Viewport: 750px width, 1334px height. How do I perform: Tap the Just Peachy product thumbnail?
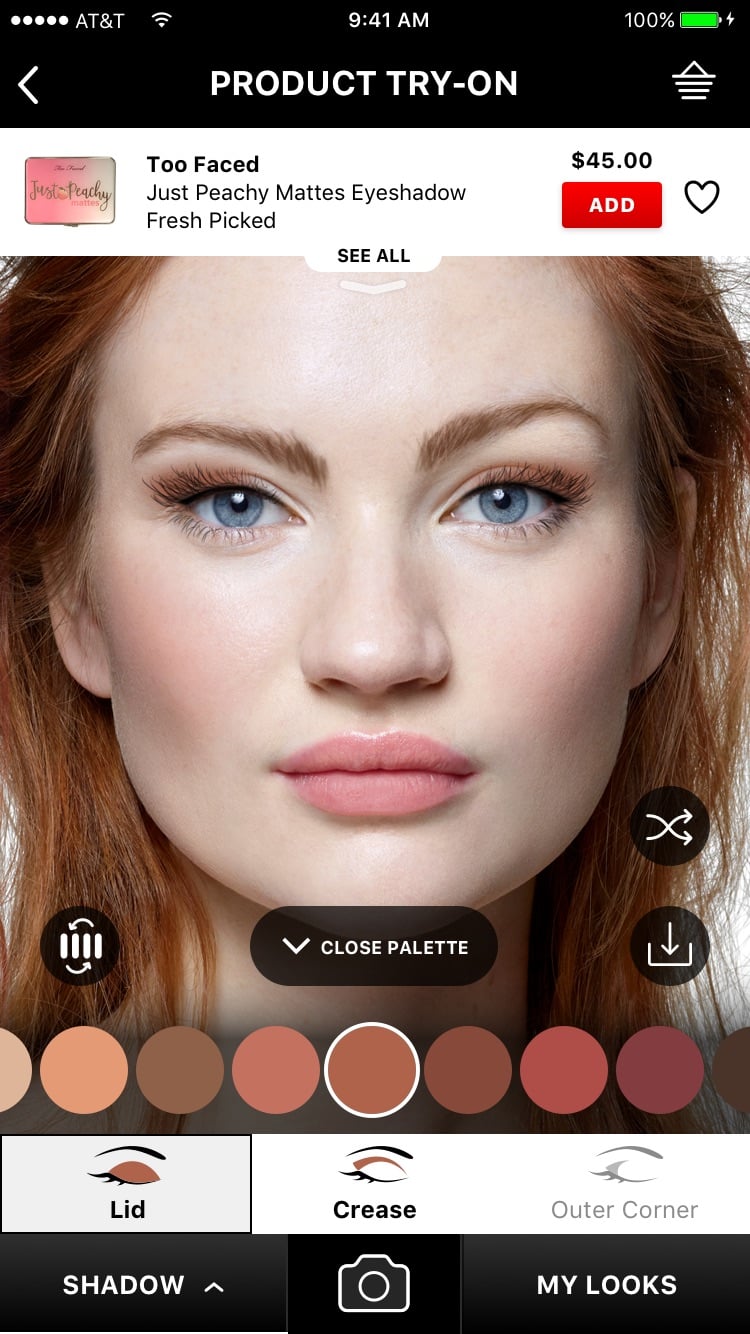70,190
